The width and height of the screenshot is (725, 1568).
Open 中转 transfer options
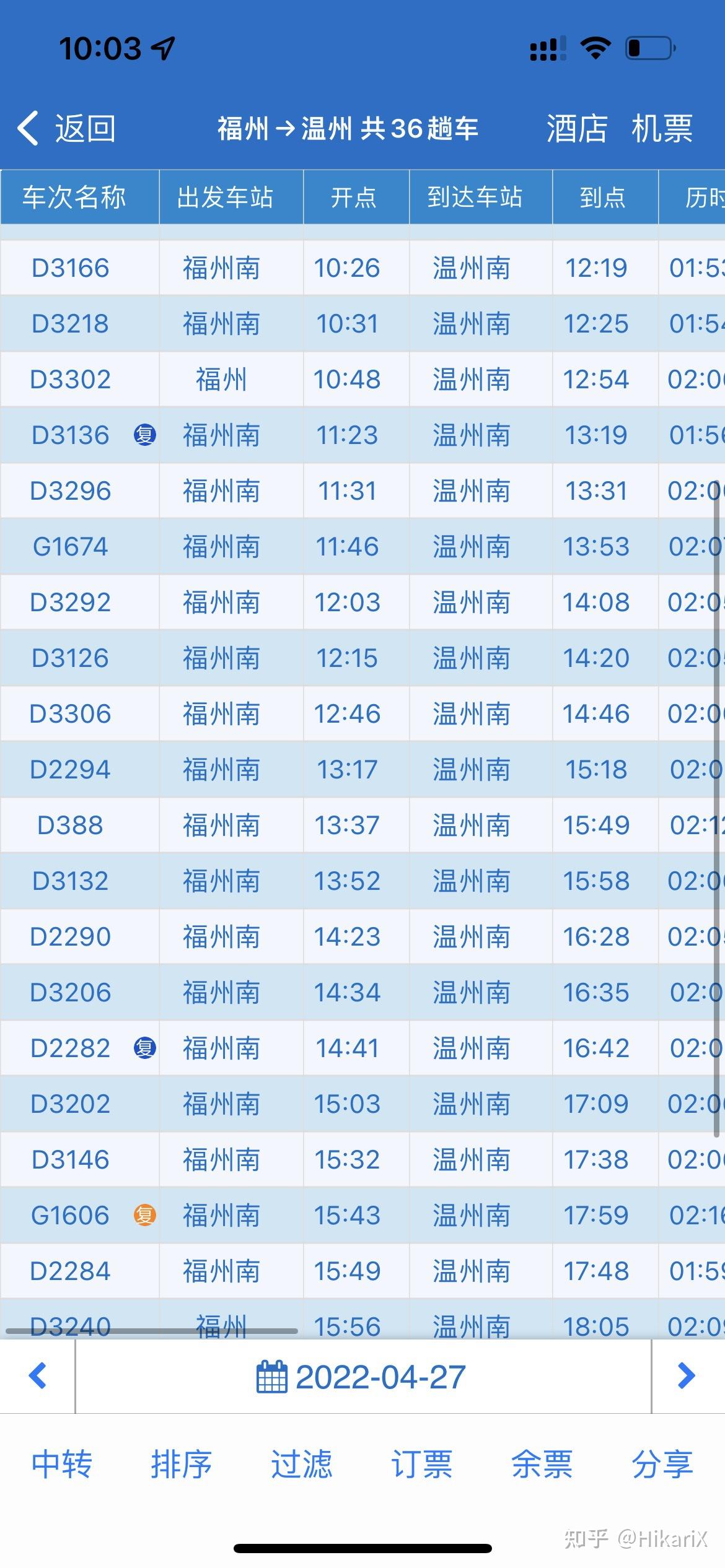pyautogui.click(x=61, y=1465)
